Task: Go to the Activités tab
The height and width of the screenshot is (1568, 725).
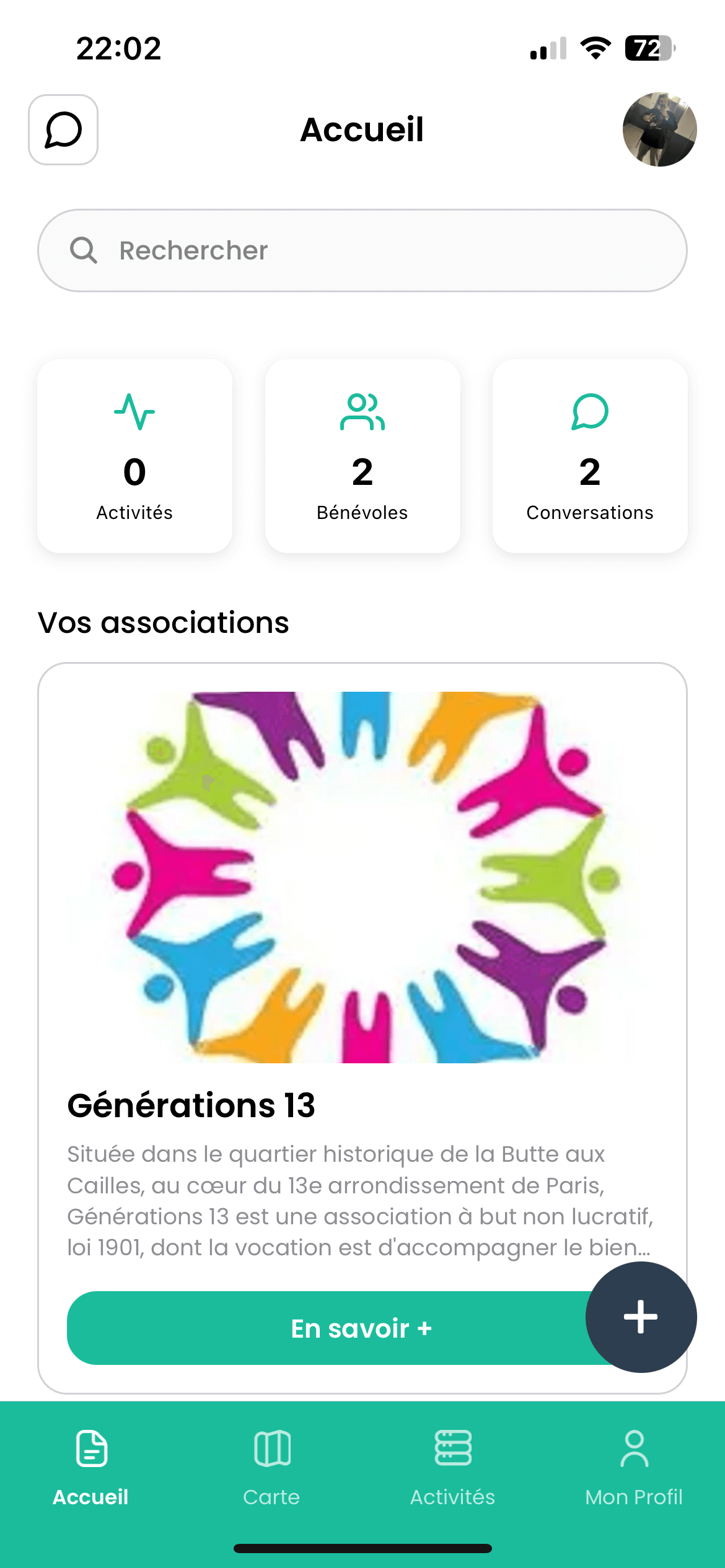Action: [x=453, y=1468]
